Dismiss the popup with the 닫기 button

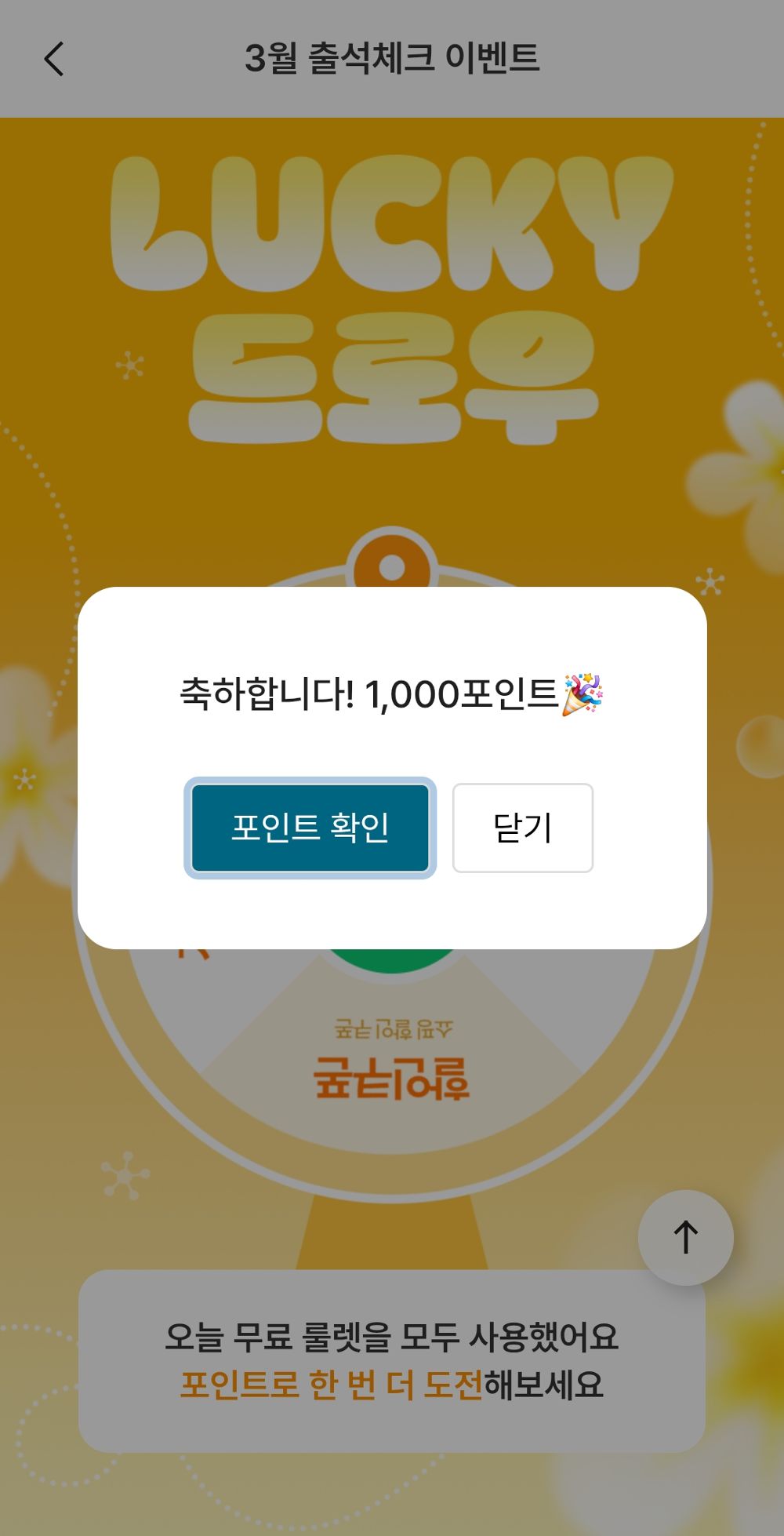tap(521, 828)
